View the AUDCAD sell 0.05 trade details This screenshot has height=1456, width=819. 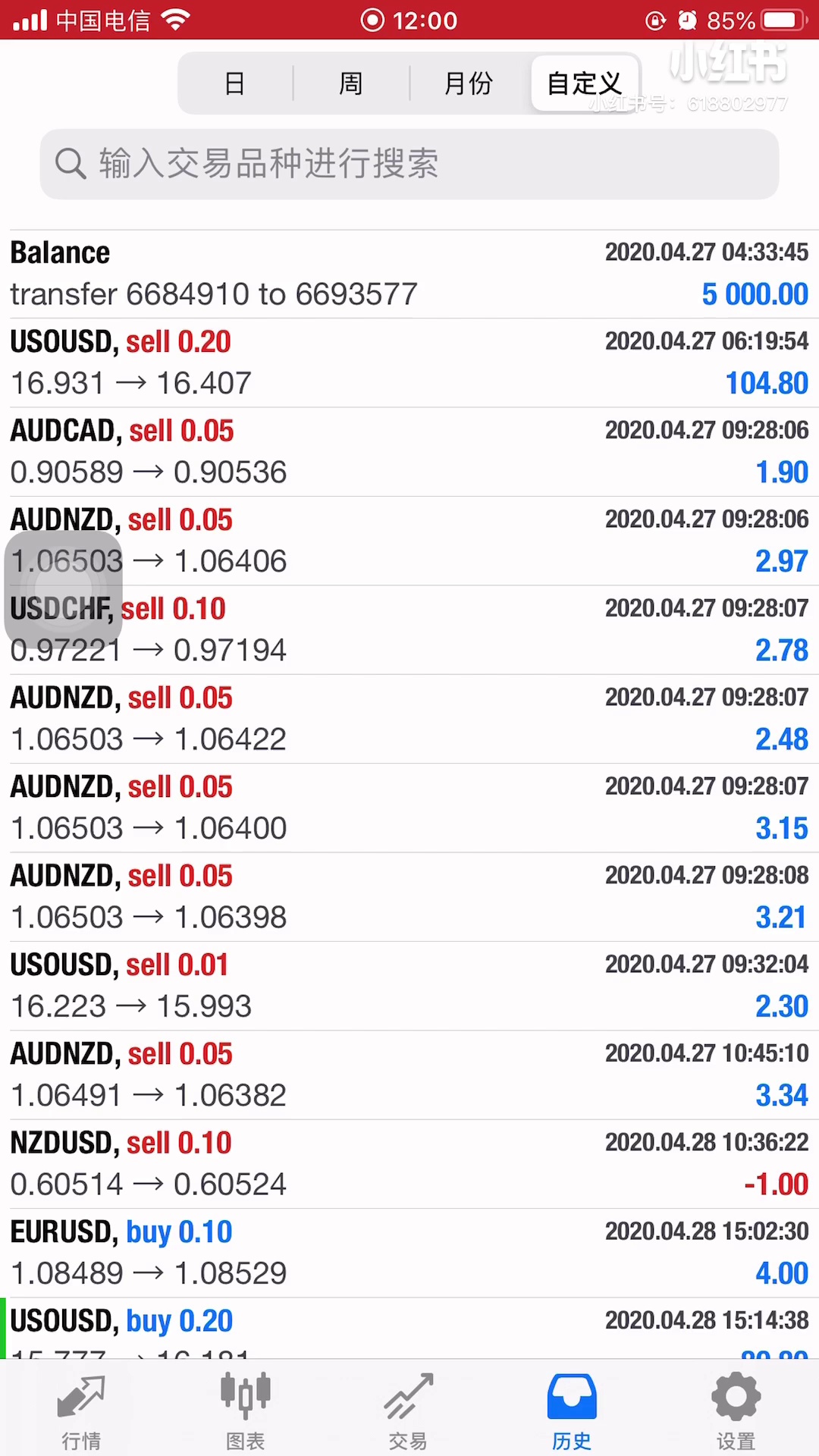pos(409,452)
